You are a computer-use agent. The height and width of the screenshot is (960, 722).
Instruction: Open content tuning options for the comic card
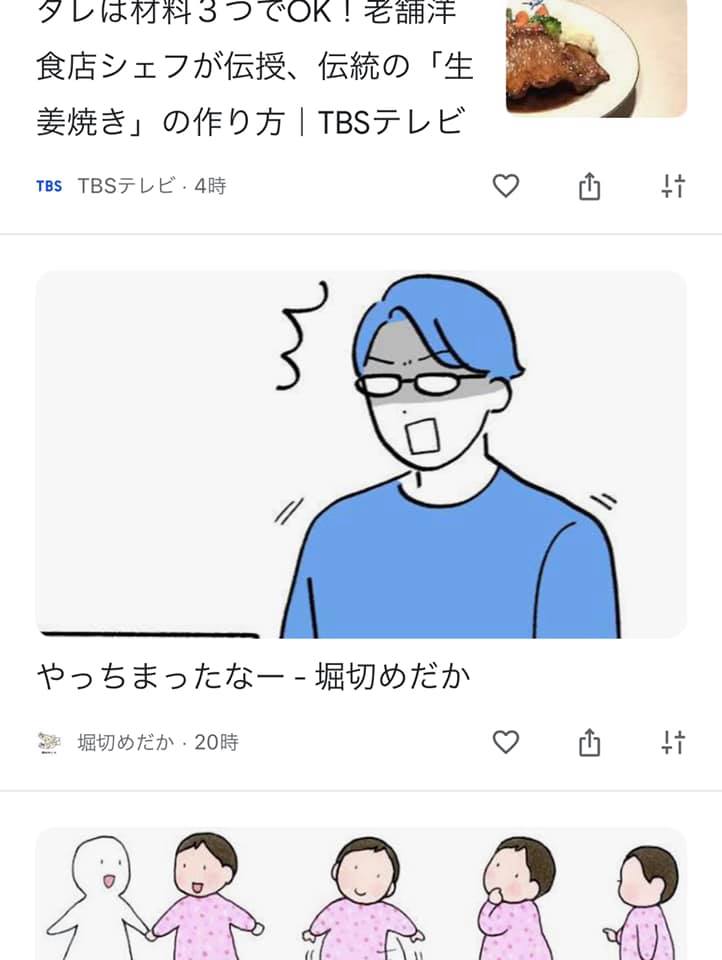pos(675,740)
